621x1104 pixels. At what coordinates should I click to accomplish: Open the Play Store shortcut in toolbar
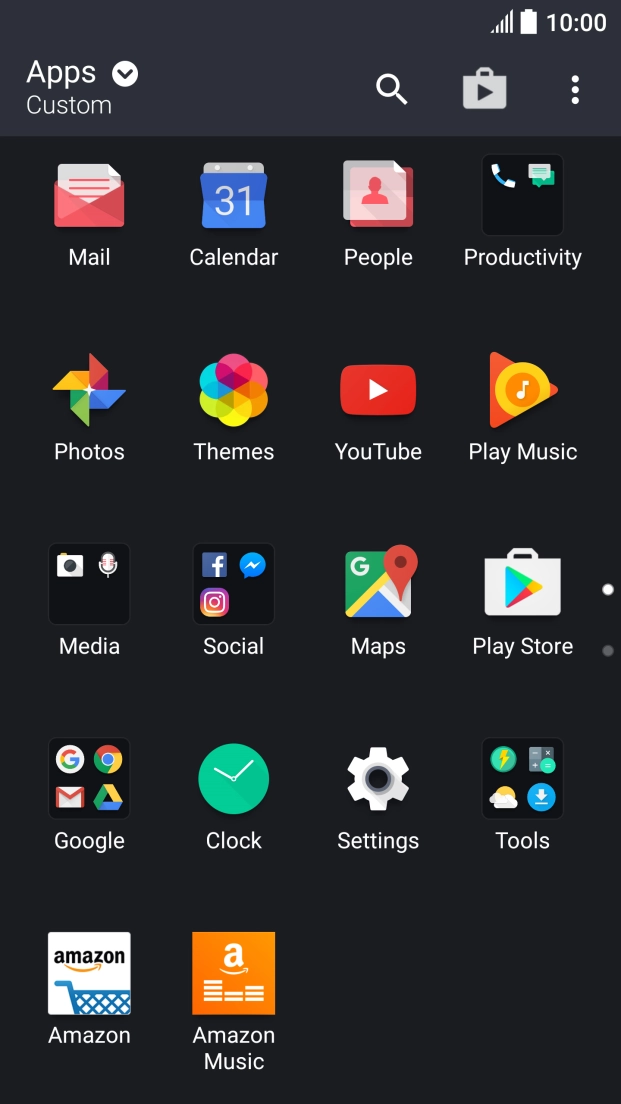(484, 89)
